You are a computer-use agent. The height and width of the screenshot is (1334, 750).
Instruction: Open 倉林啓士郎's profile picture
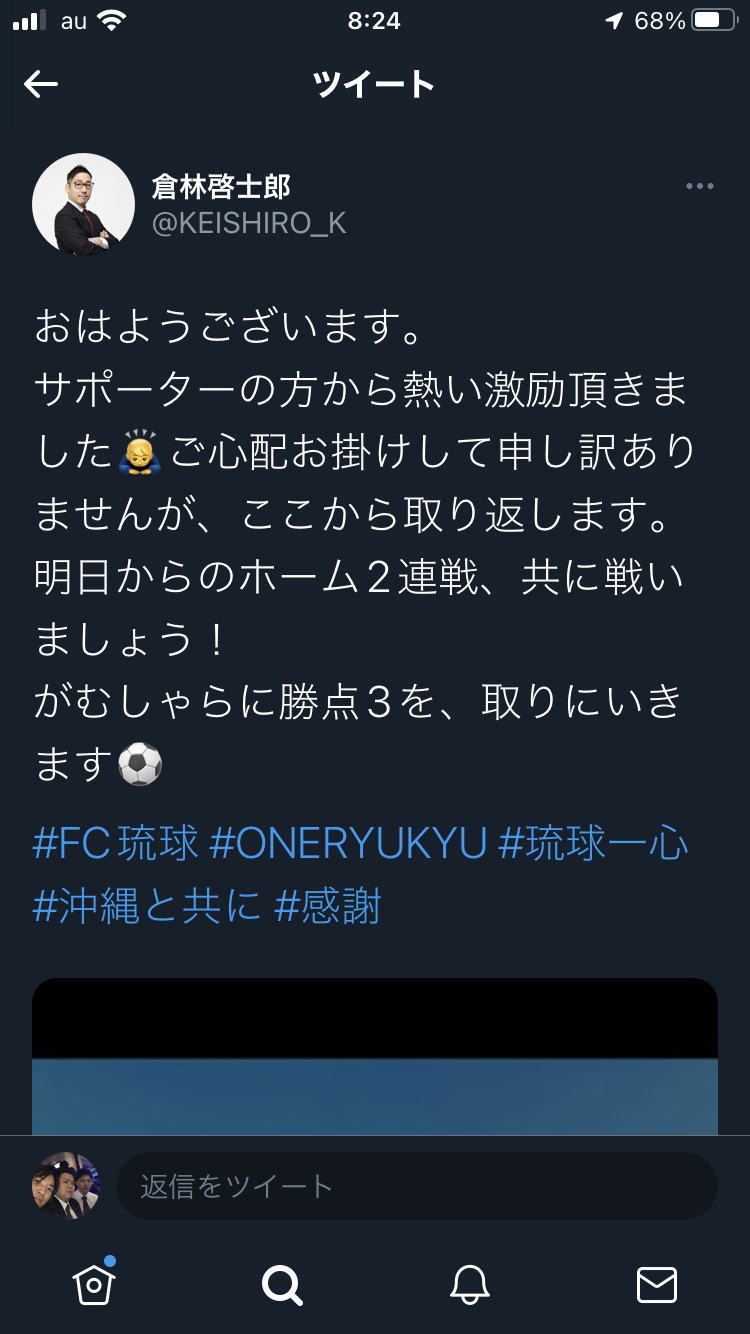coord(83,204)
